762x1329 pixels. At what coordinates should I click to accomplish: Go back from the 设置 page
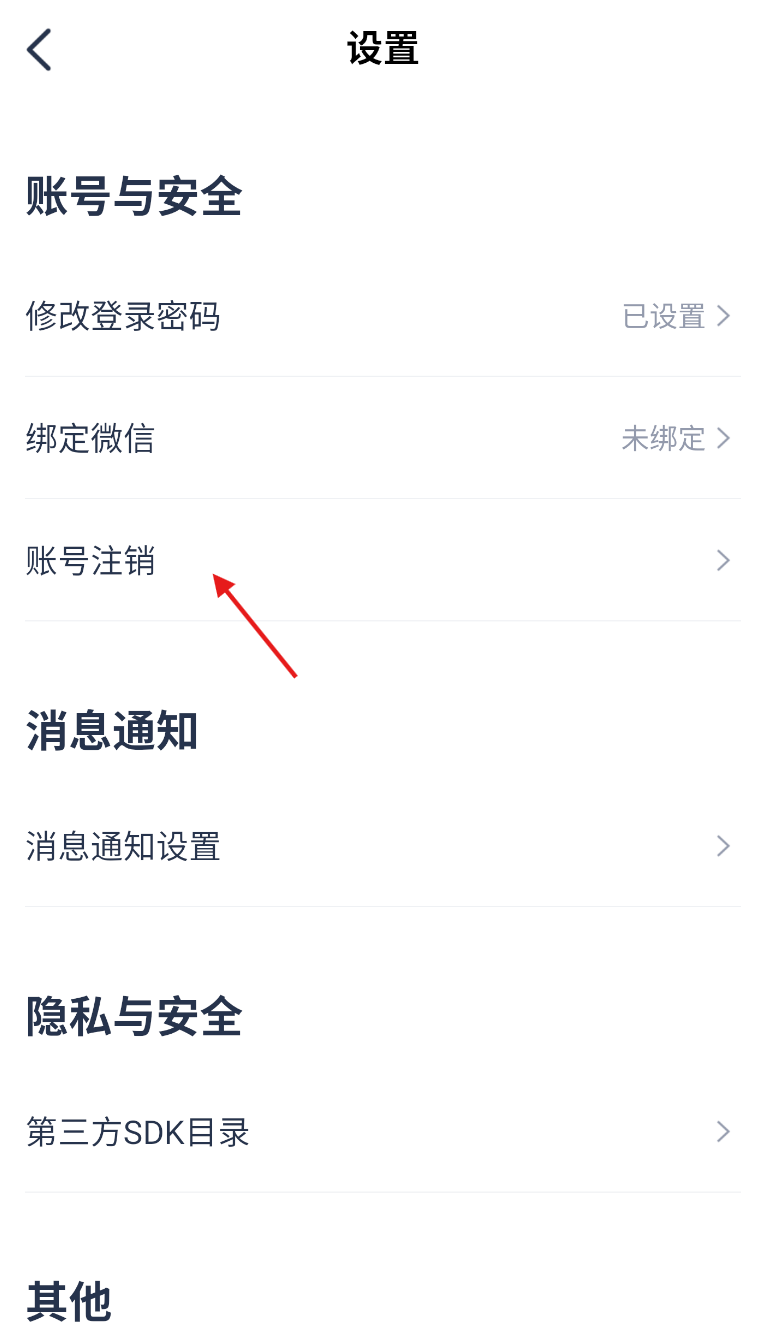[39, 50]
